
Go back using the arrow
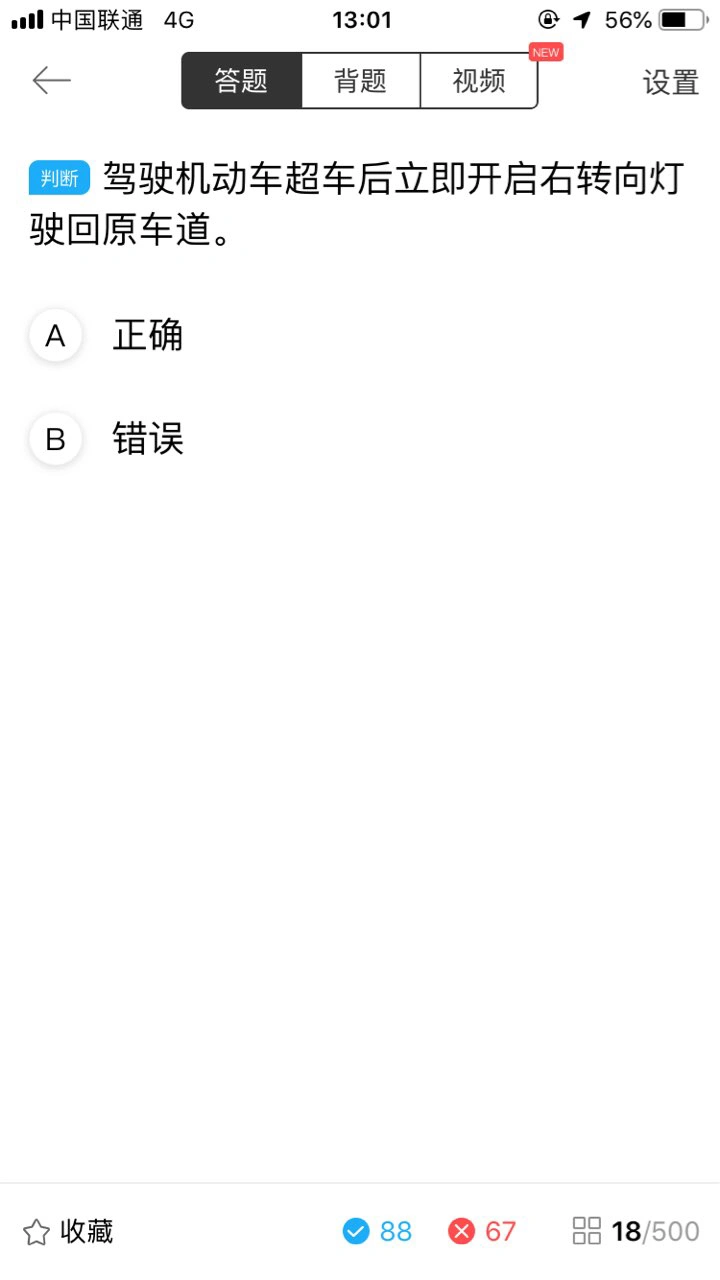(51, 81)
